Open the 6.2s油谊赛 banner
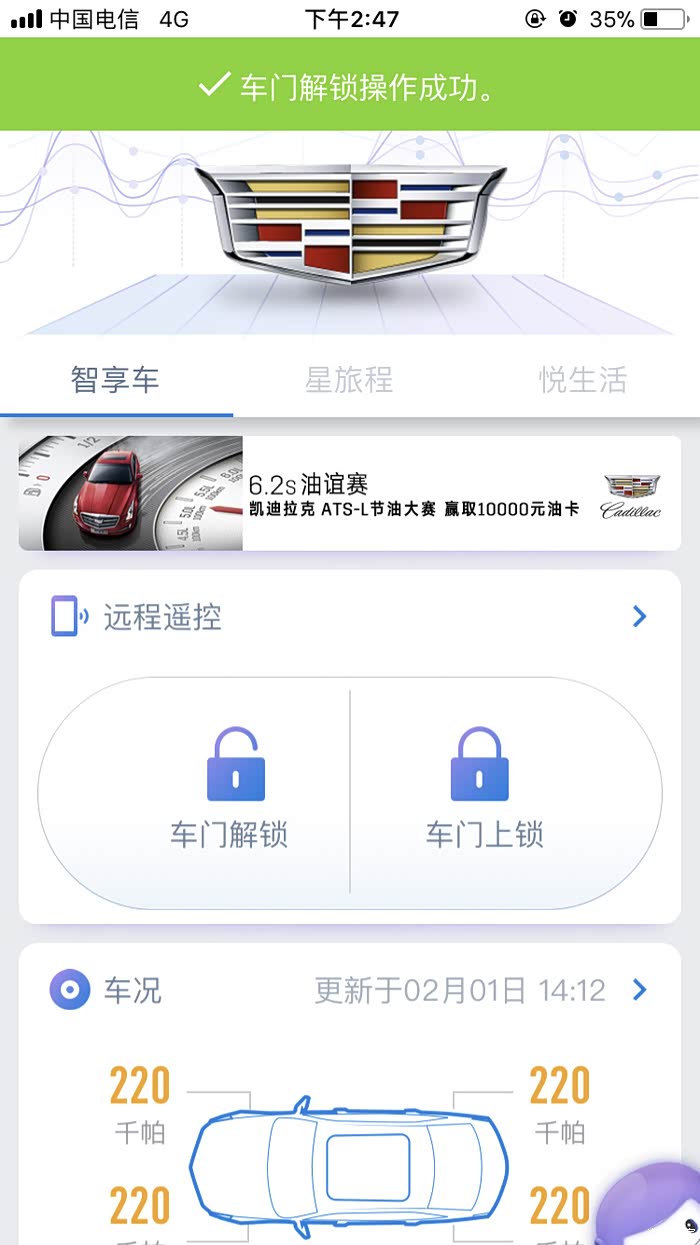Image resolution: width=700 pixels, height=1245 pixels. coord(349,493)
